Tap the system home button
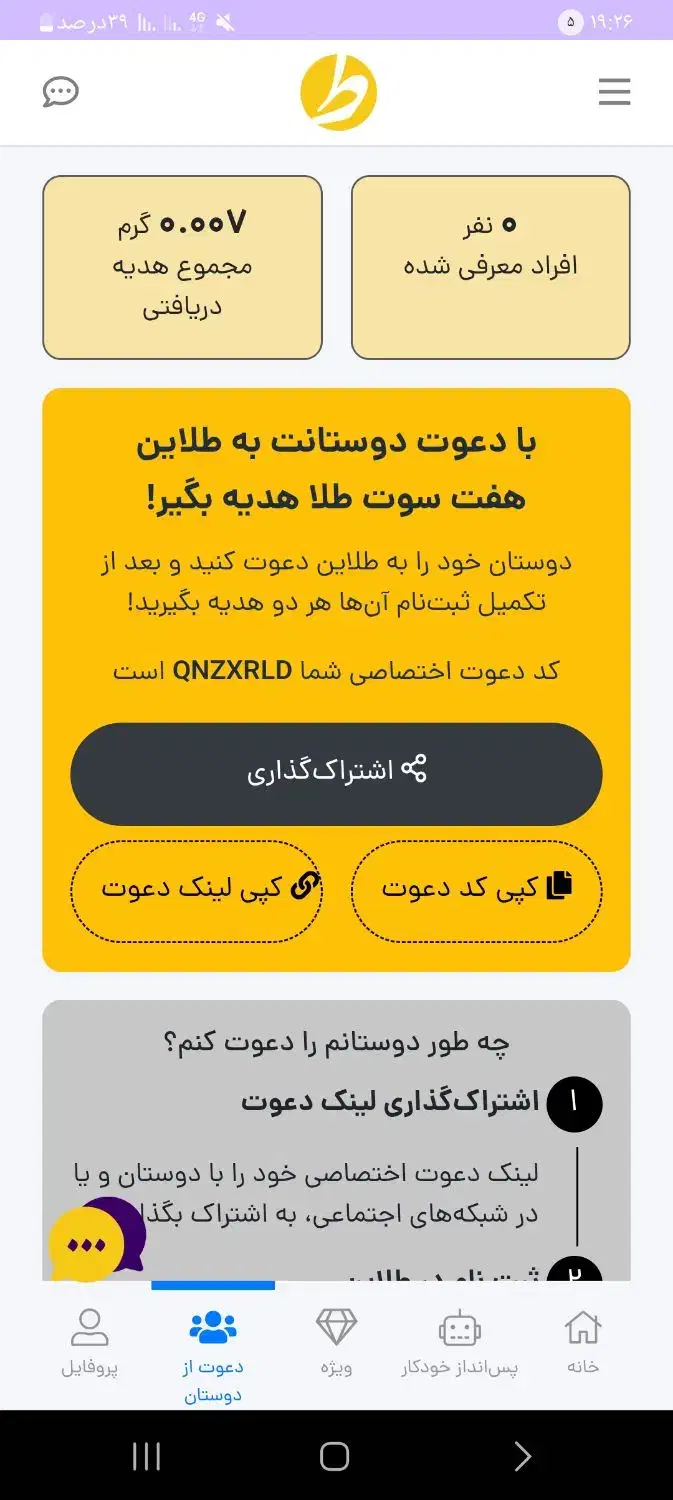 335,1456
